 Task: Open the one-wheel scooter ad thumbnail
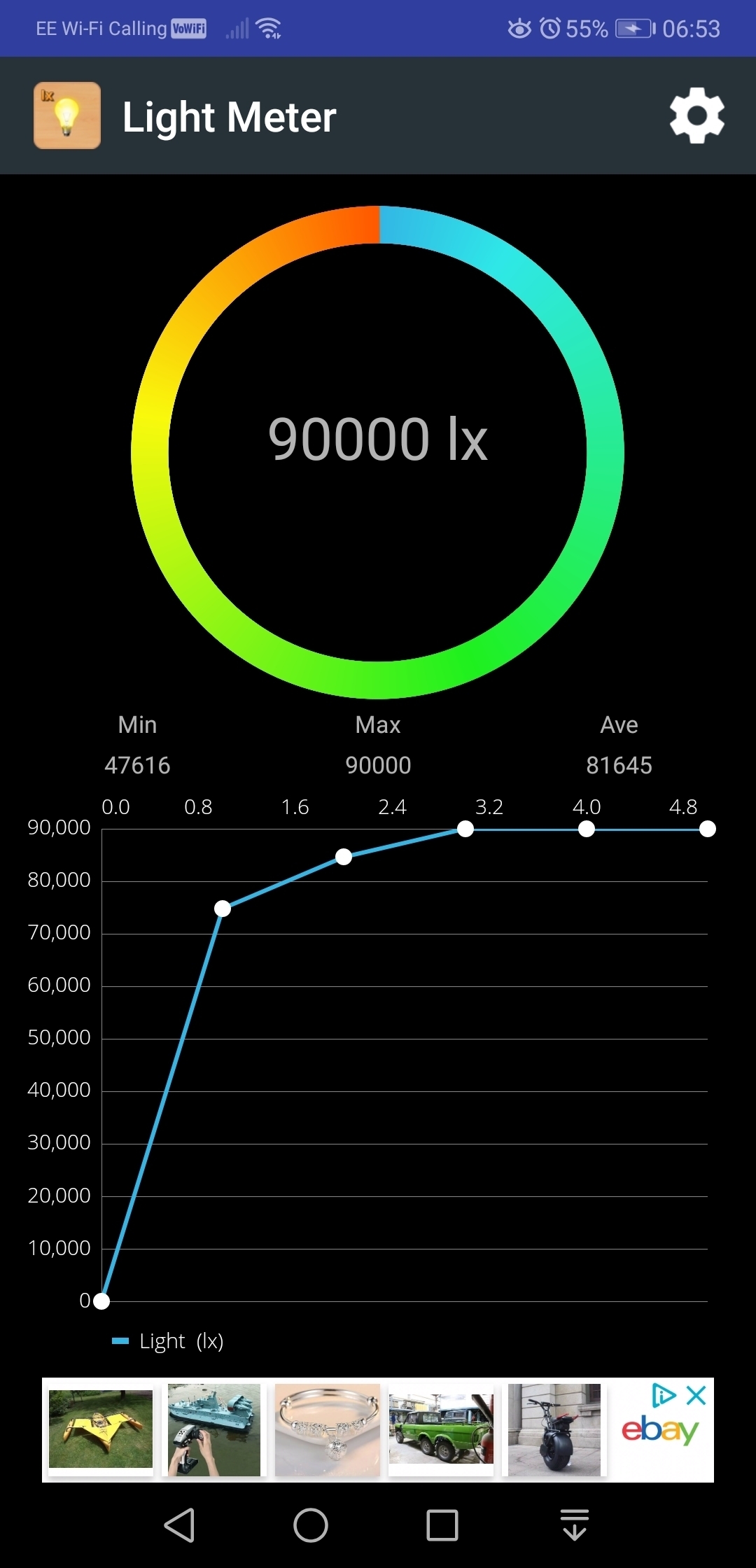[x=554, y=1429]
